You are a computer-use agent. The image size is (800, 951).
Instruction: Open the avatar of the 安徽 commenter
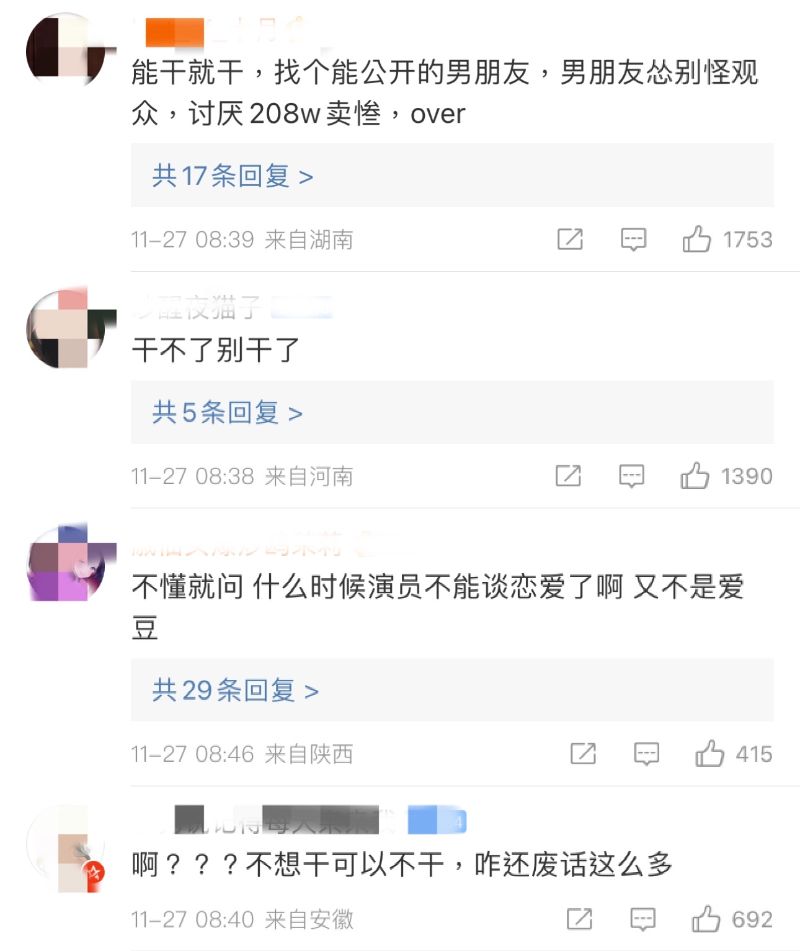[66, 850]
